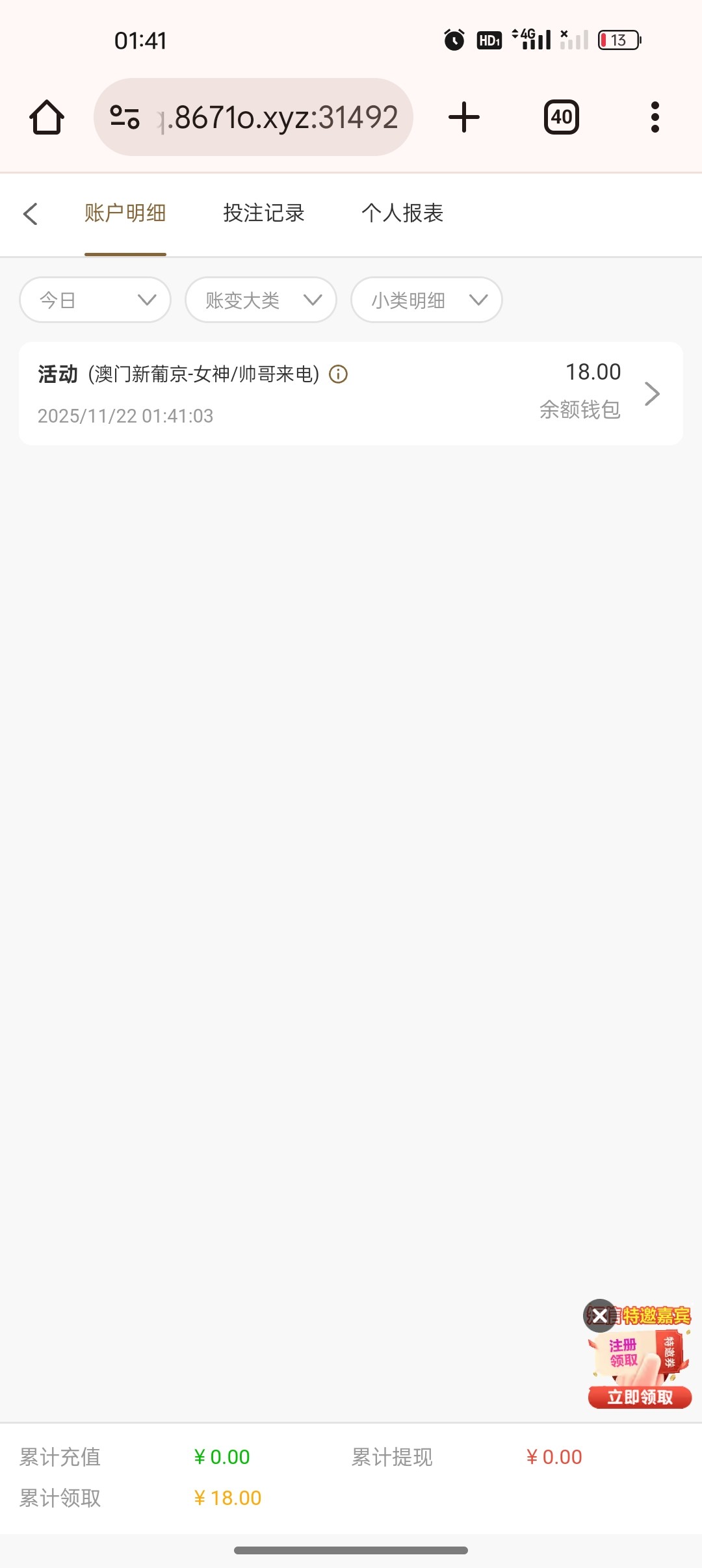Screen dimensions: 702x1568
Task: Switch to the 投注记录 tab
Action: [x=264, y=213]
